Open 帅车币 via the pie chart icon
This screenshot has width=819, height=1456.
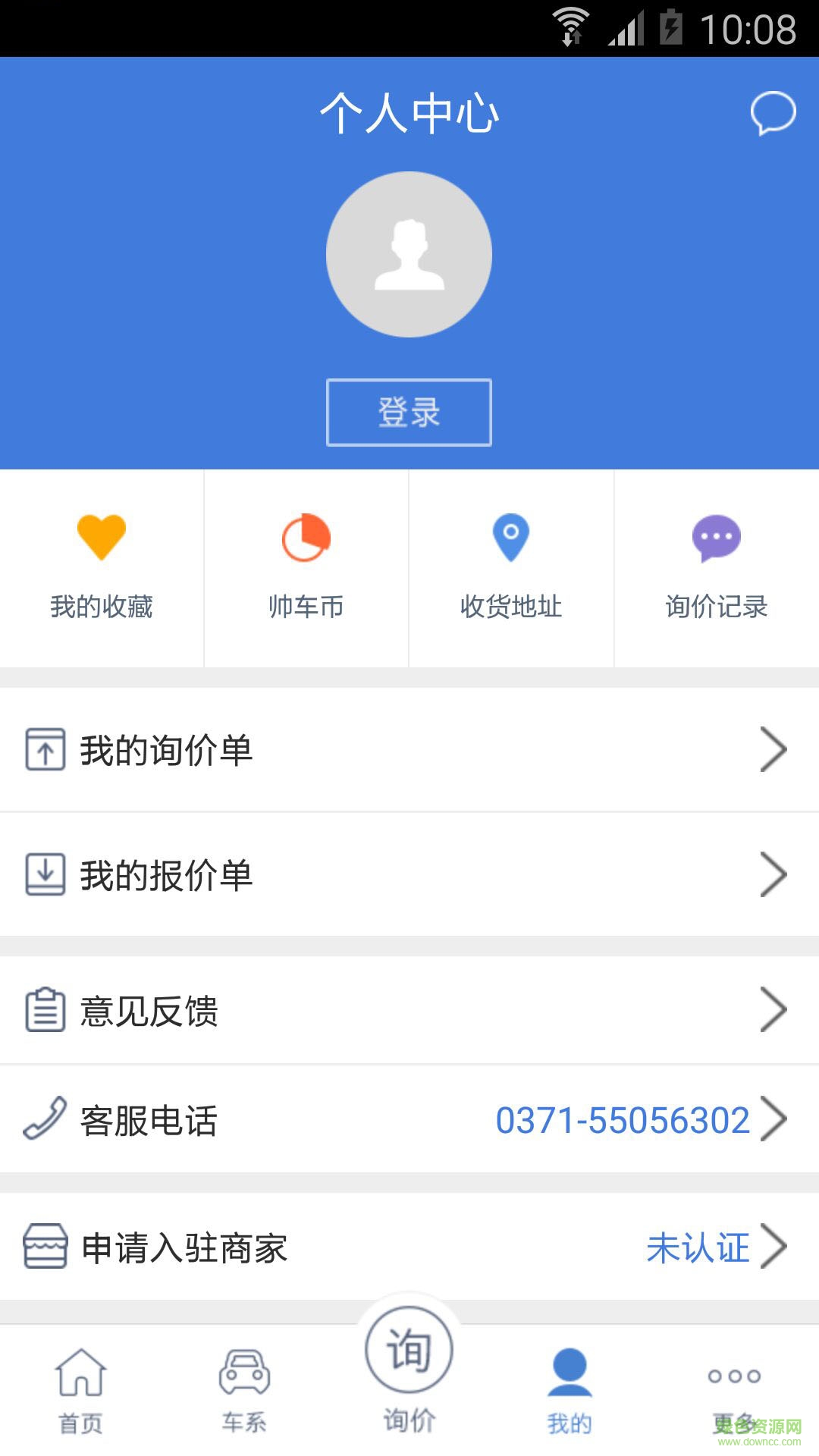pyautogui.click(x=306, y=538)
